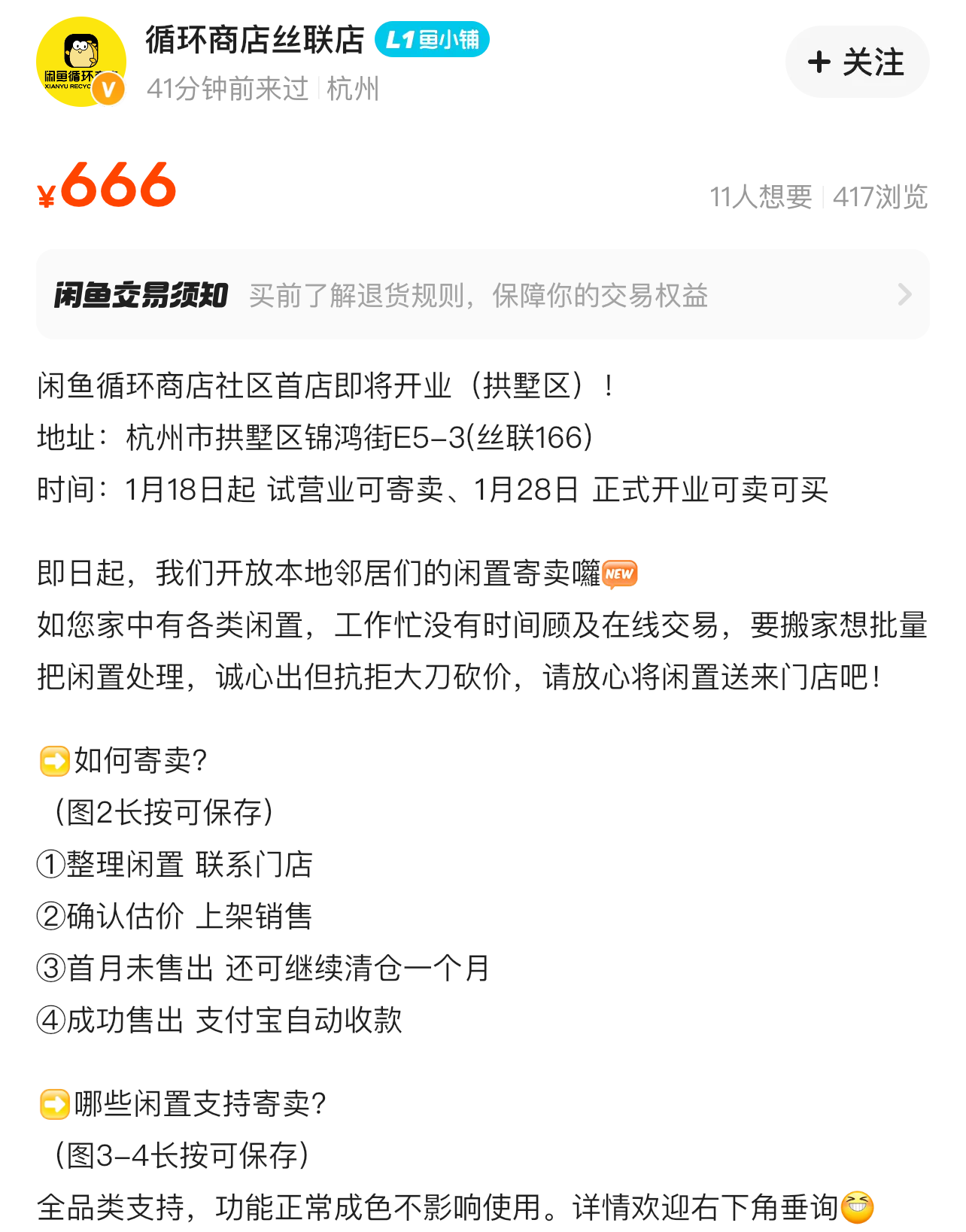966x1232 pixels.
Task: Open the 循环商店丝联店 seller name
Action: click(255, 40)
